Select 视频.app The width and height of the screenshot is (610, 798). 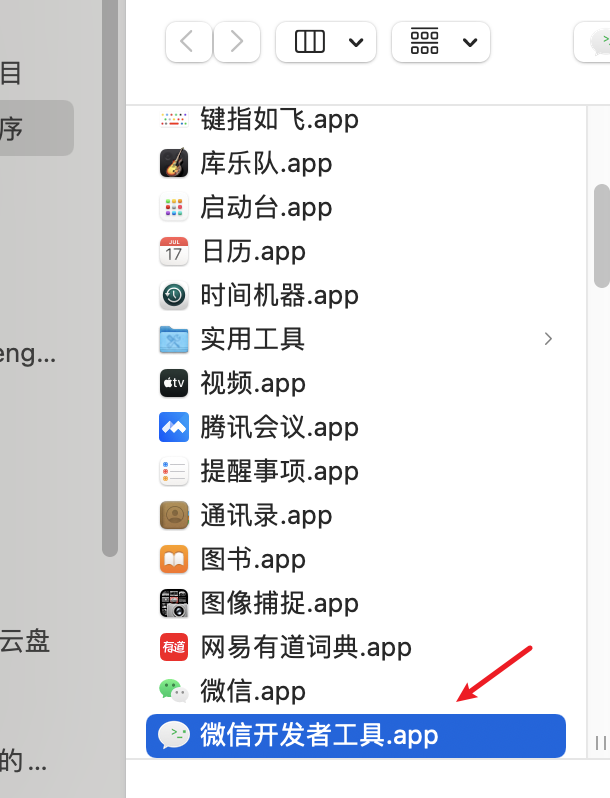click(x=253, y=383)
